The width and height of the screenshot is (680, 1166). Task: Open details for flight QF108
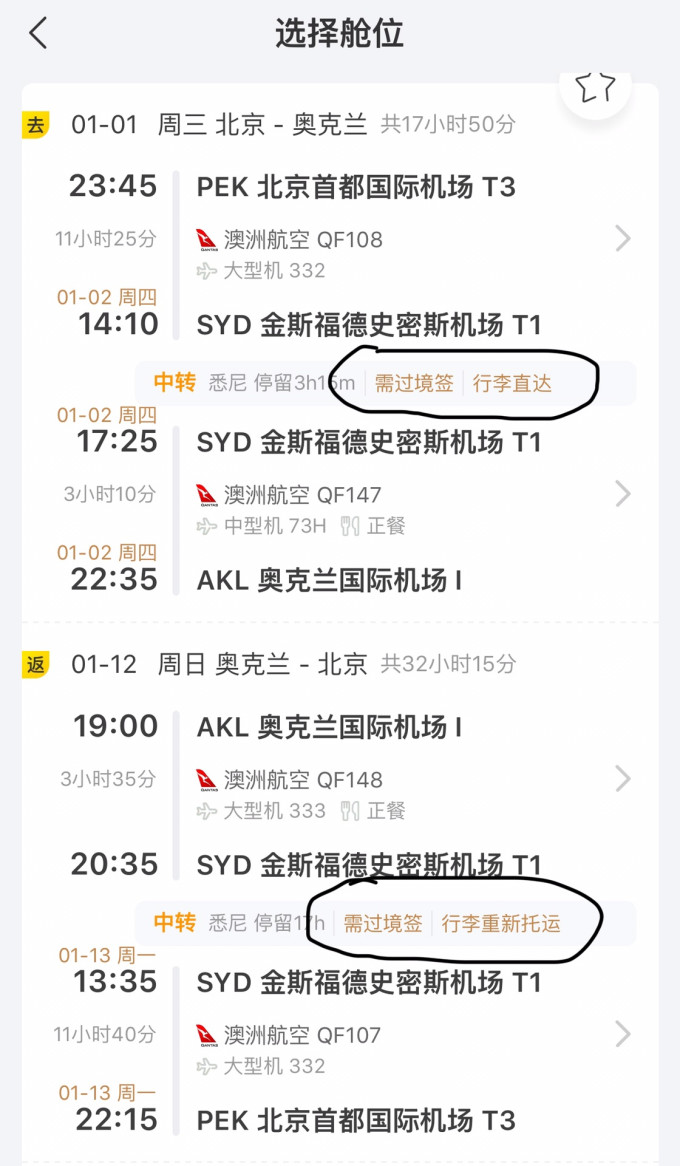[x=622, y=239]
